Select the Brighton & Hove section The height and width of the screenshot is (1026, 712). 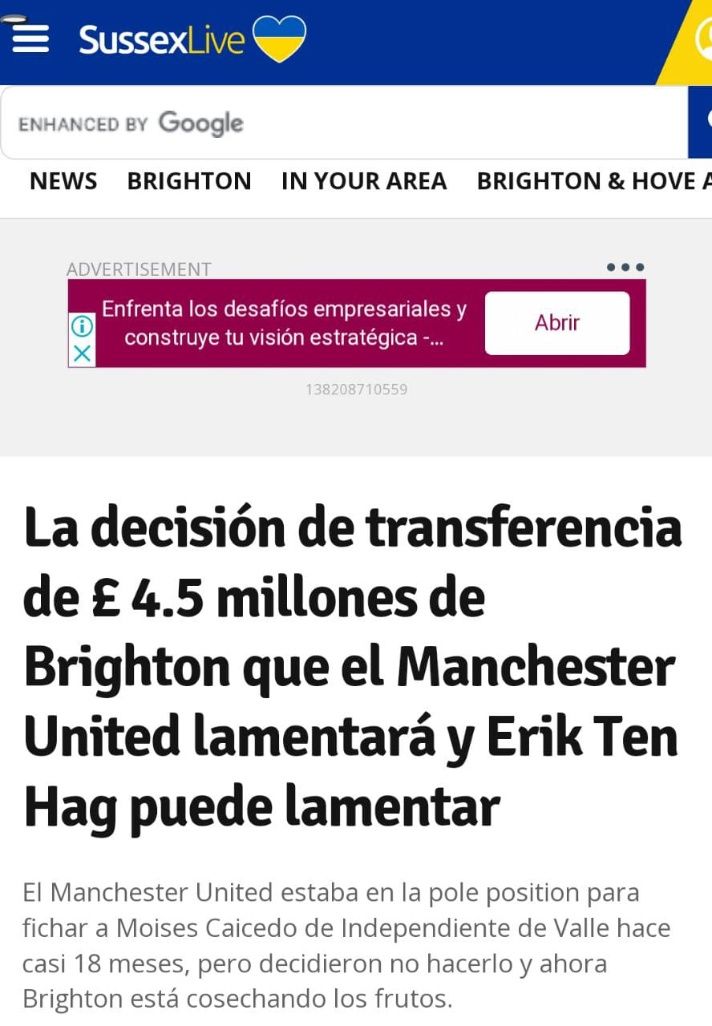tap(593, 181)
